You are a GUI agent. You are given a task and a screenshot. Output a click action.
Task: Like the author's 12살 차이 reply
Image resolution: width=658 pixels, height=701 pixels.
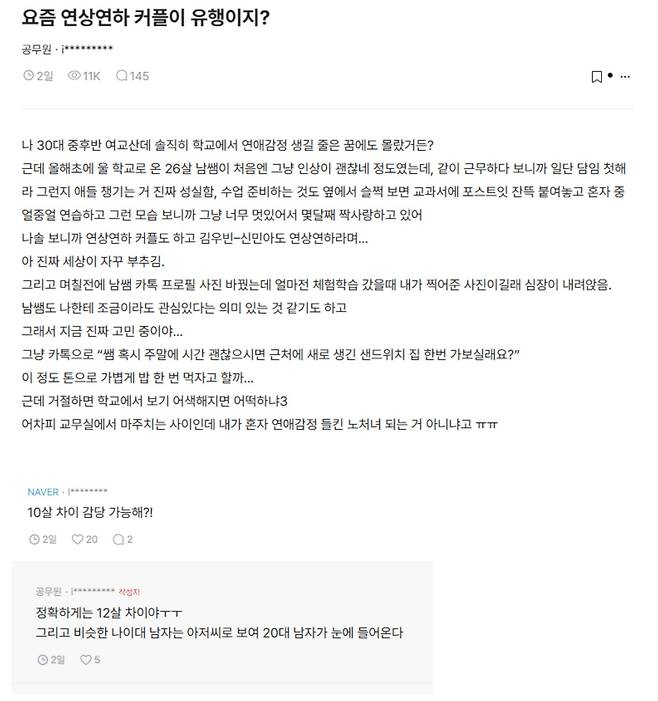[90, 659]
